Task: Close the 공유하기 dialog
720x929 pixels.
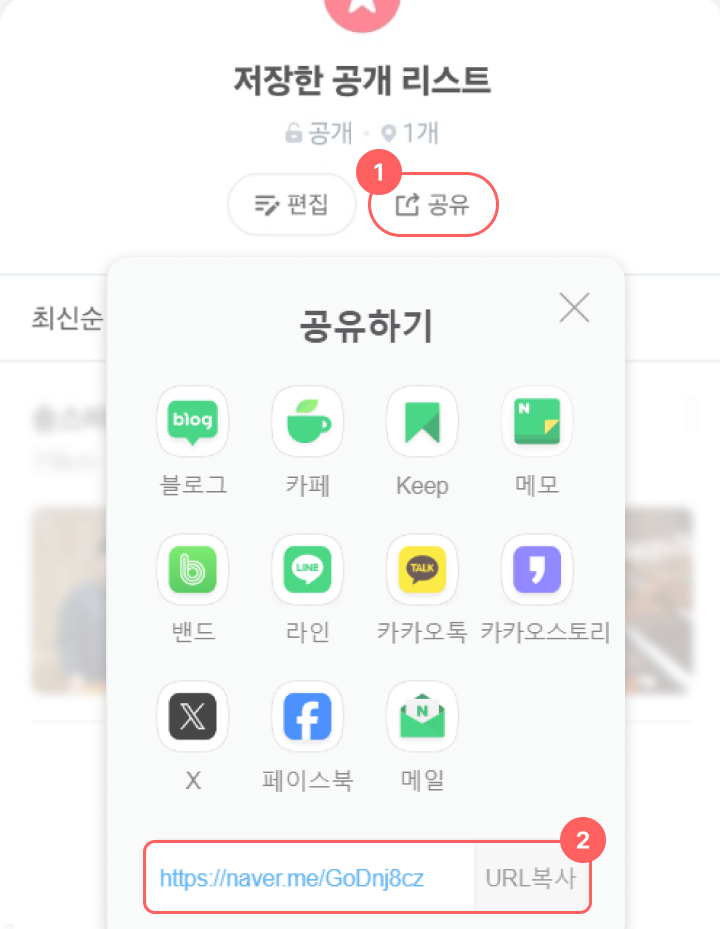Action: tap(574, 308)
